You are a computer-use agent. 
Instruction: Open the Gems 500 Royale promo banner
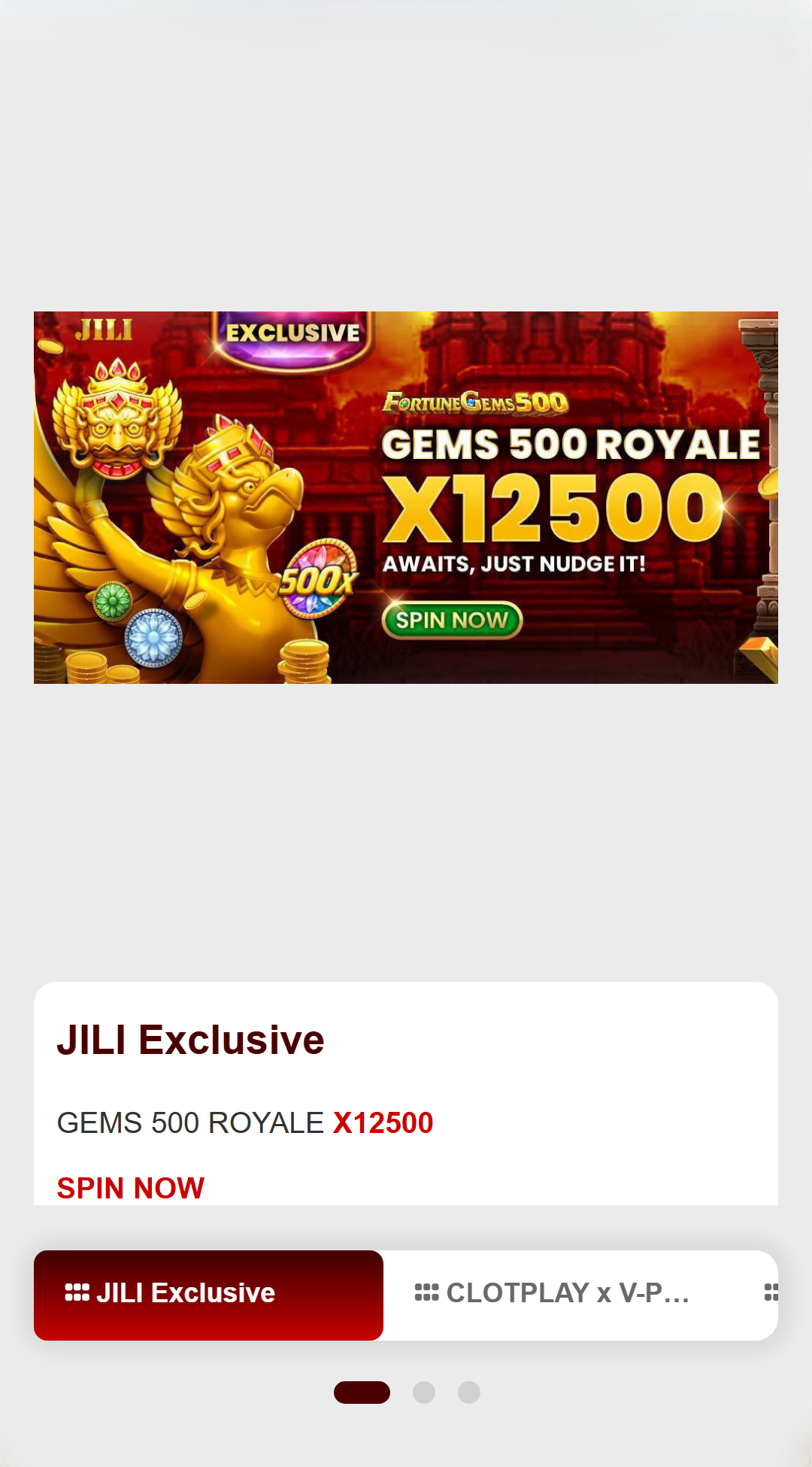pyautogui.click(x=406, y=497)
